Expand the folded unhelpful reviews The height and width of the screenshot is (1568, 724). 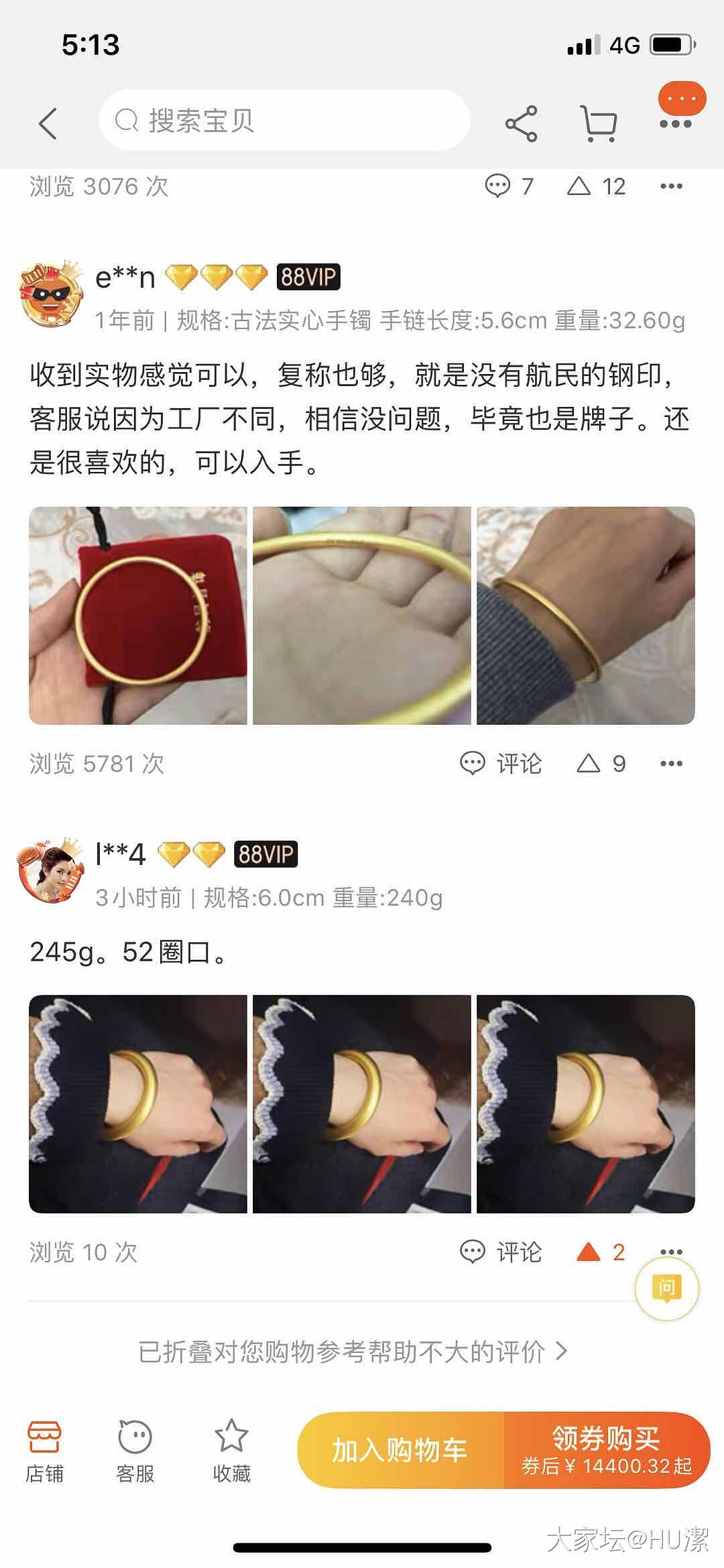[353, 1352]
